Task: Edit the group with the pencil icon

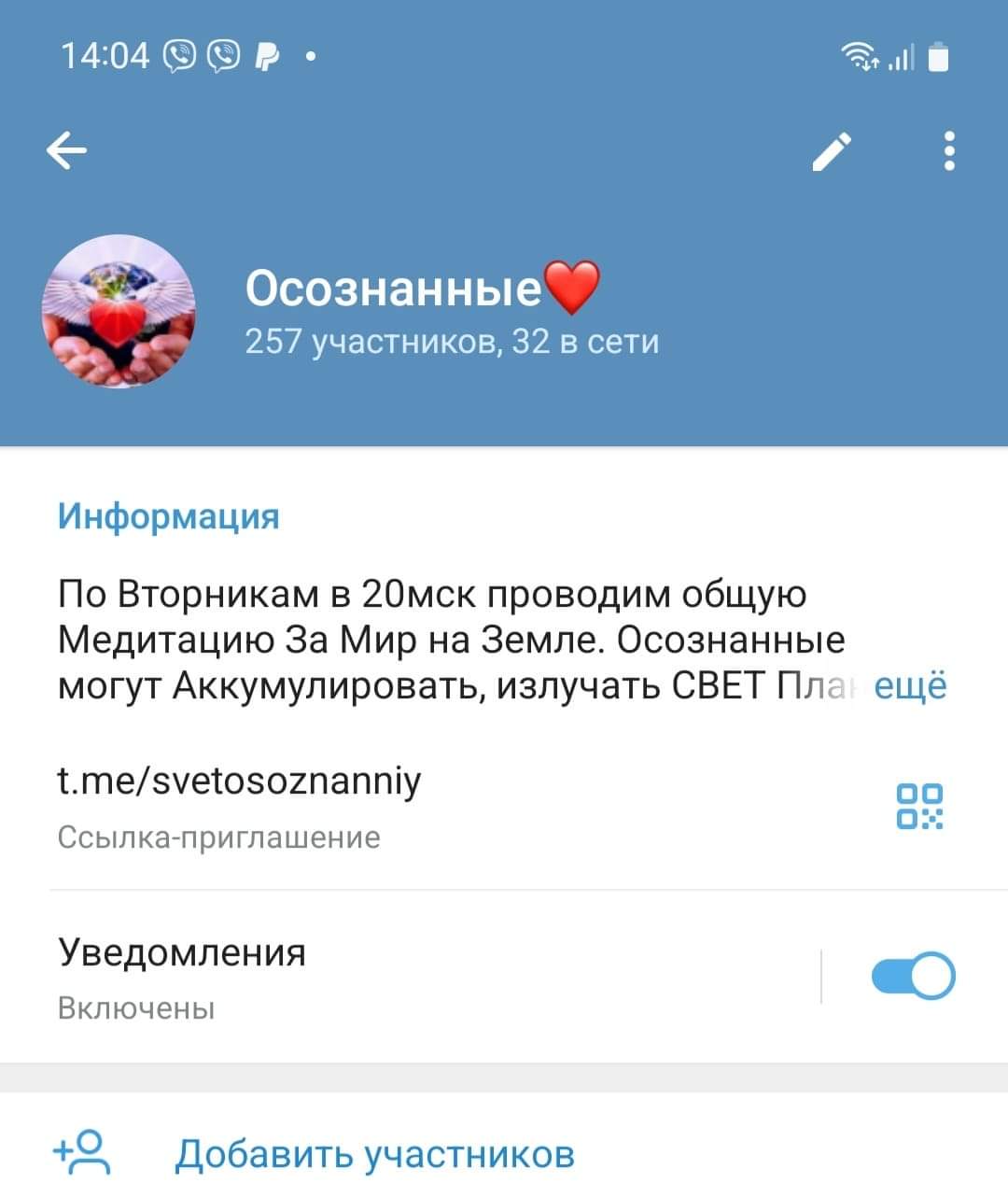Action: pos(832,151)
